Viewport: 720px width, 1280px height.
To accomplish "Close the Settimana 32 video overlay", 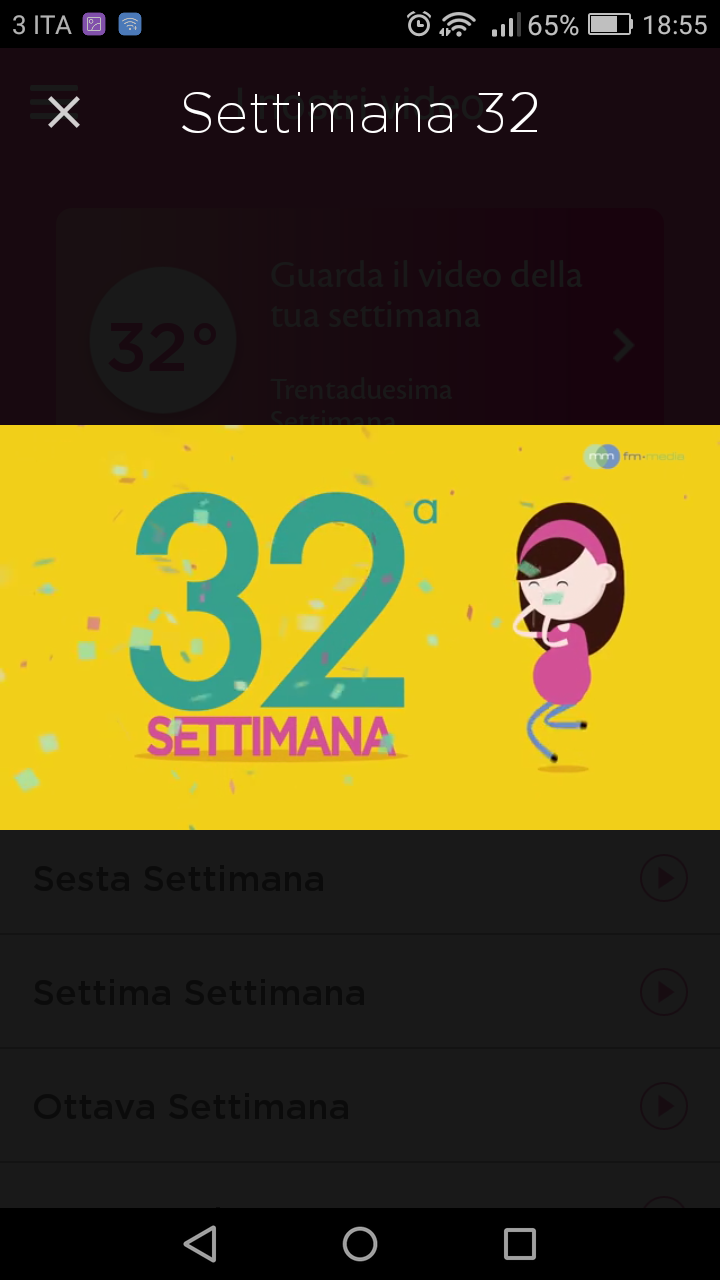I will pyautogui.click(x=64, y=113).
